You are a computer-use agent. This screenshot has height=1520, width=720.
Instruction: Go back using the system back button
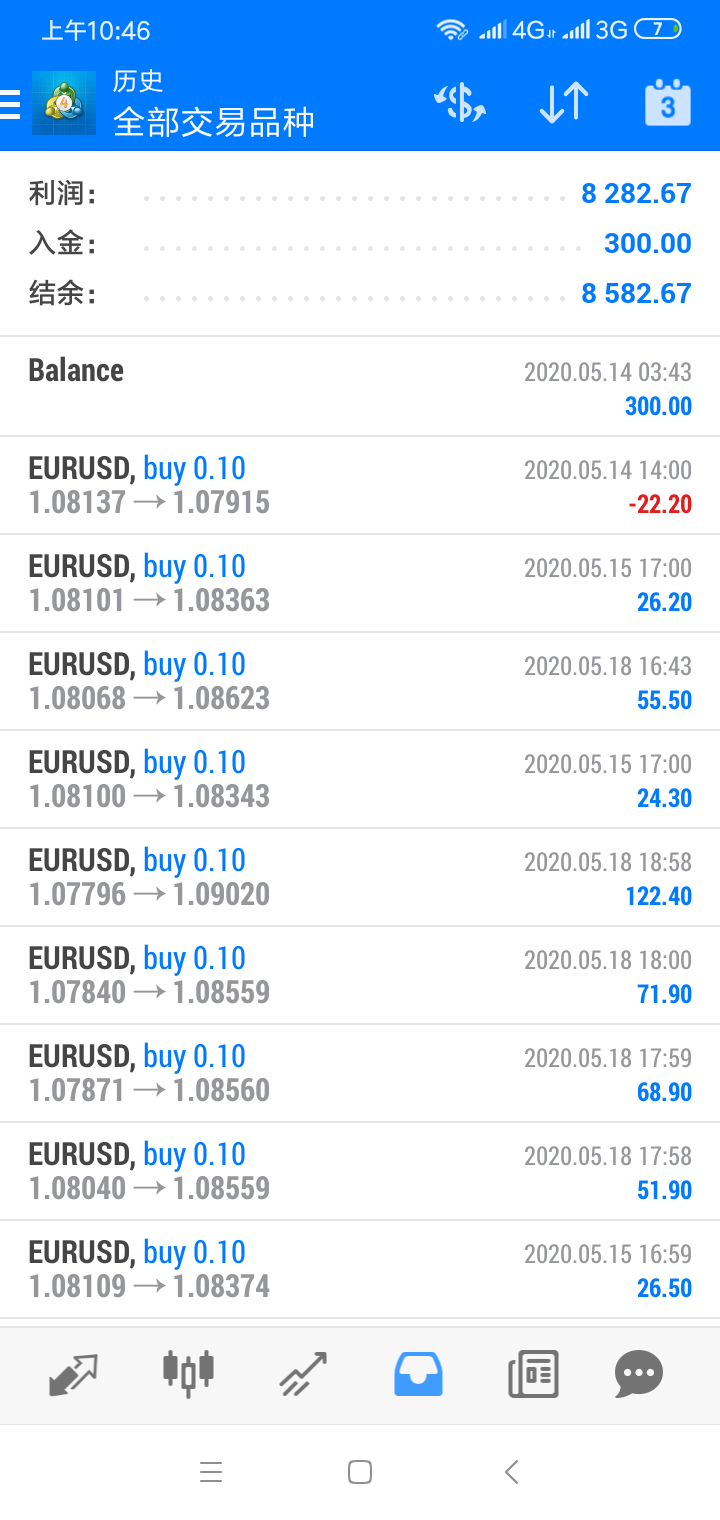pyautogui.click(x=512, y=1471)
